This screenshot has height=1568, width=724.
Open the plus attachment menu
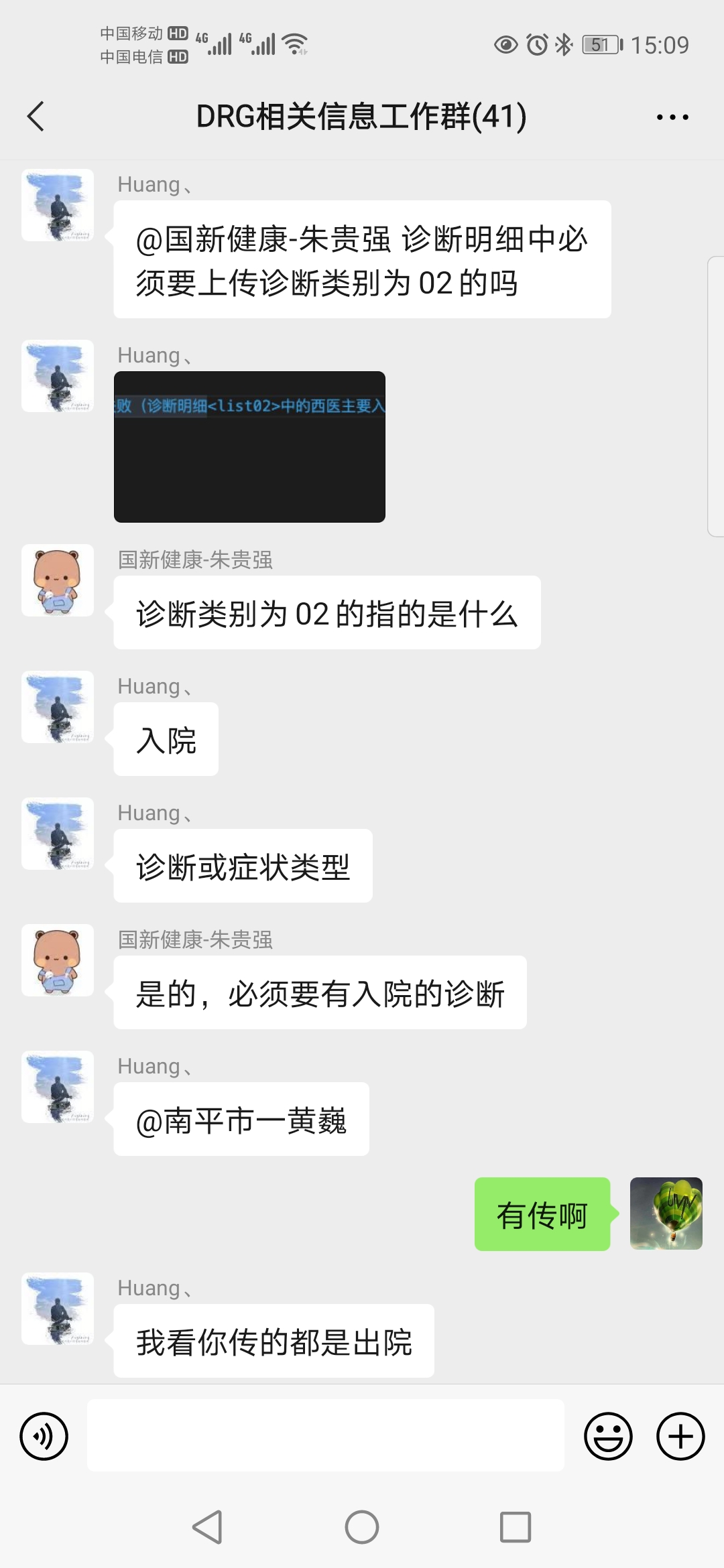(x=680, y=1436)
